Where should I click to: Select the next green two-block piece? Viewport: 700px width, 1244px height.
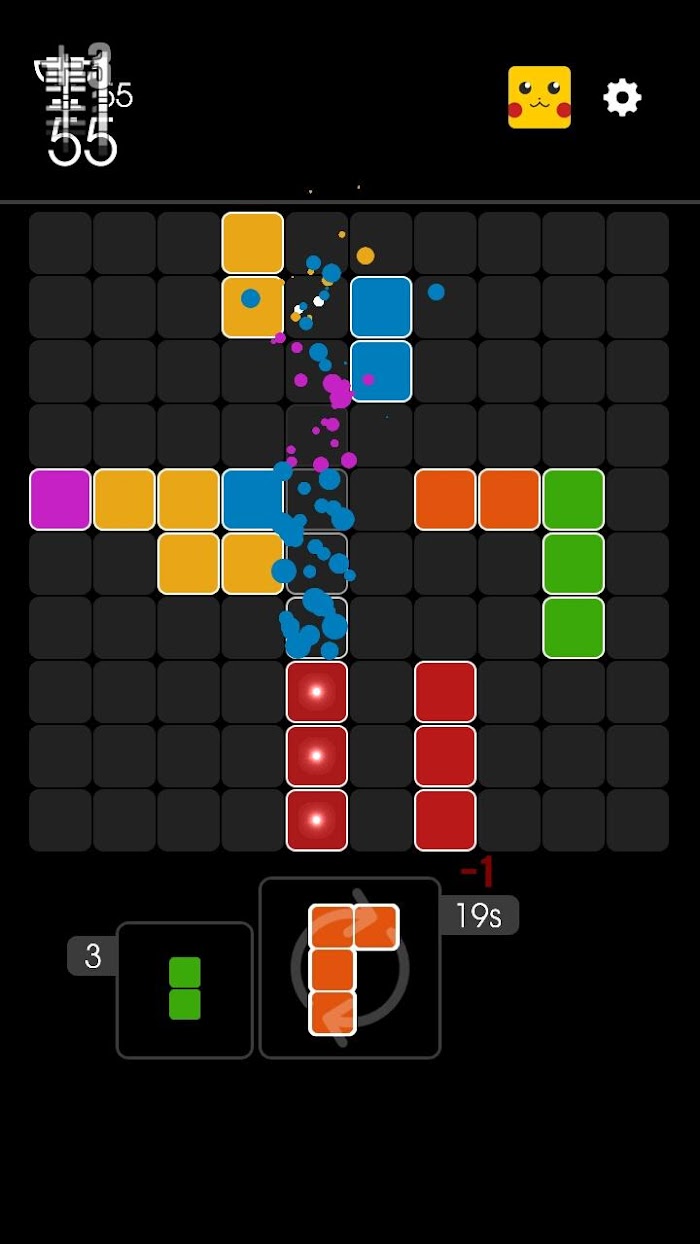[185, 989]
